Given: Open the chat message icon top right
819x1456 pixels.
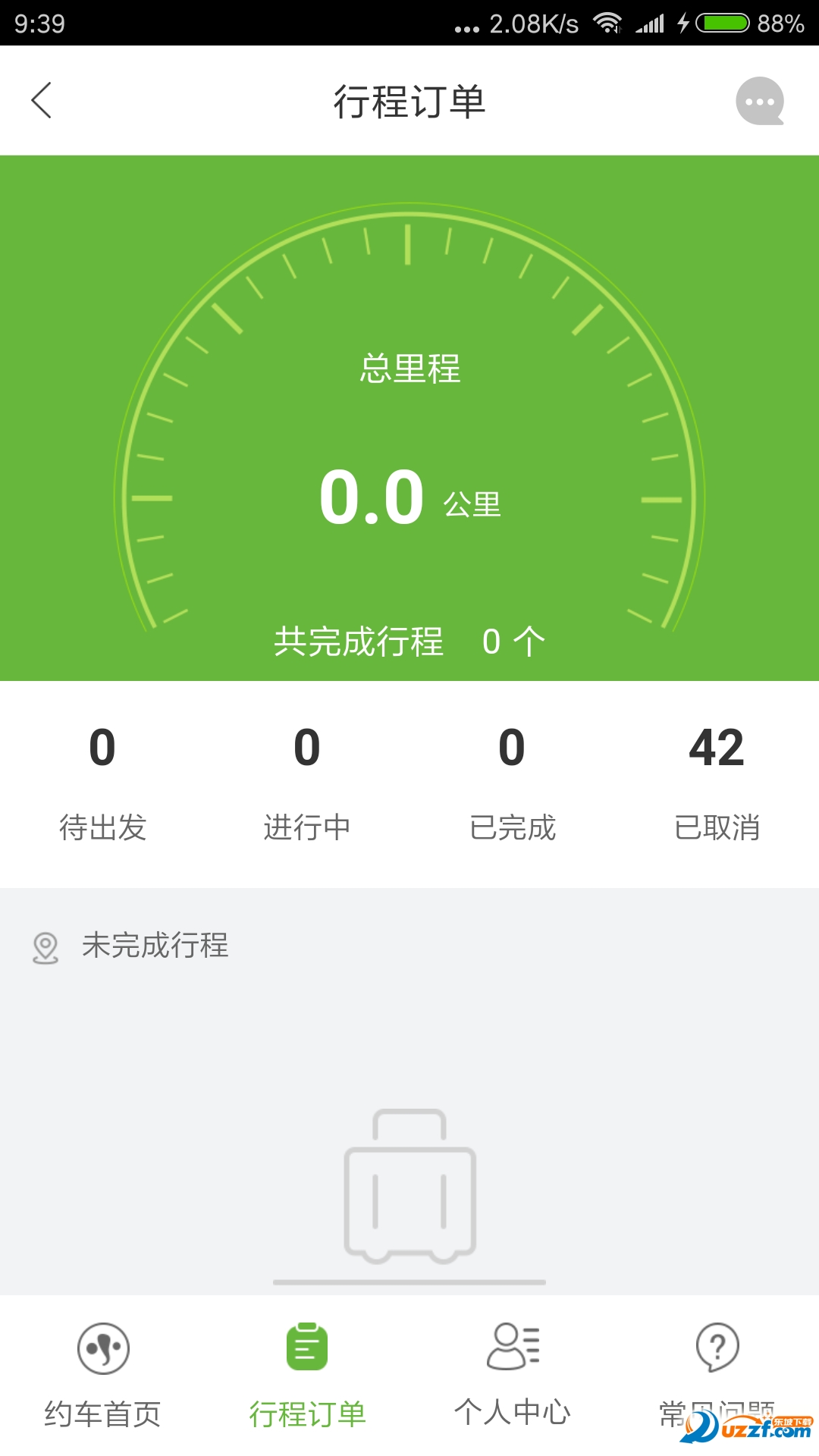Looking at the screenshot, I should coord(761,101).
